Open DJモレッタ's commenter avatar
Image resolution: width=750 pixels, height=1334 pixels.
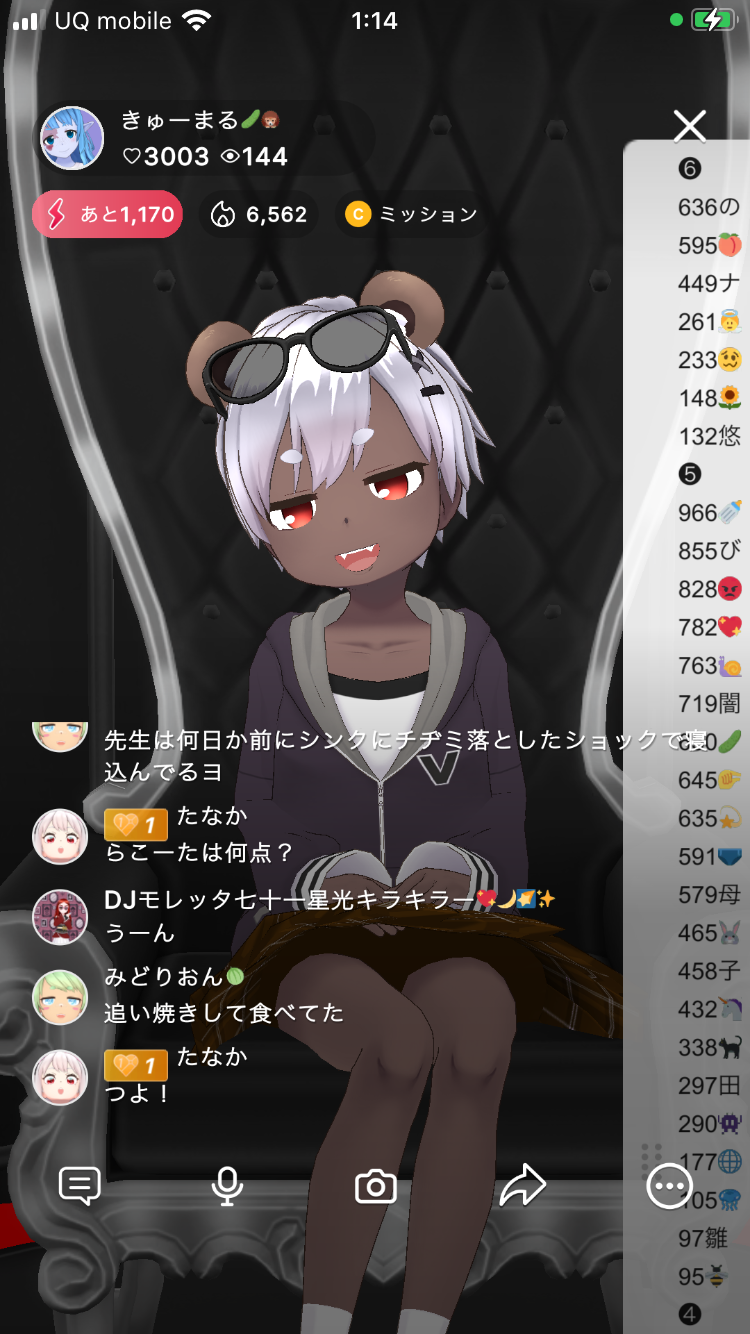click(60, 917)
